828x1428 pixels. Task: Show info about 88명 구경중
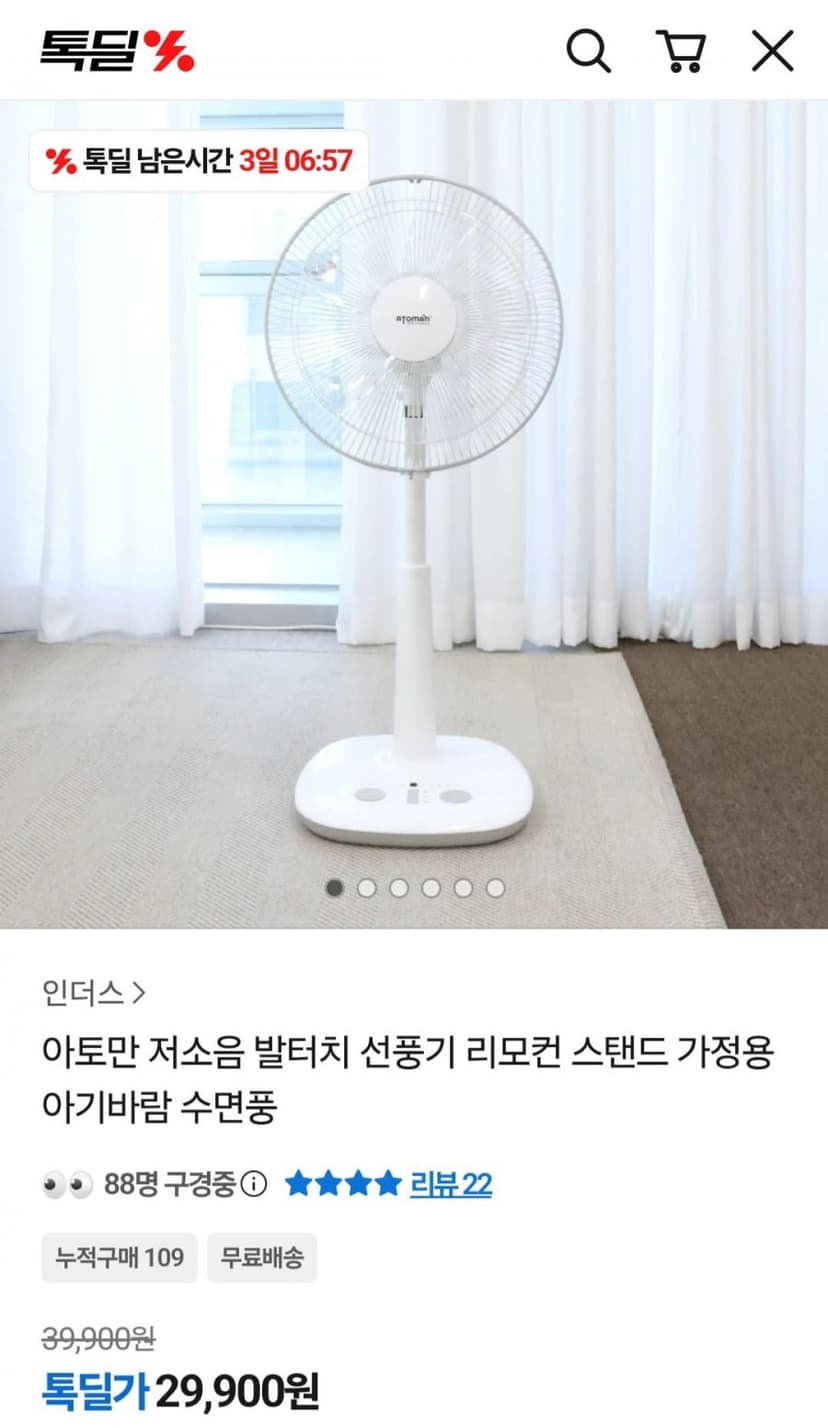255,1185
